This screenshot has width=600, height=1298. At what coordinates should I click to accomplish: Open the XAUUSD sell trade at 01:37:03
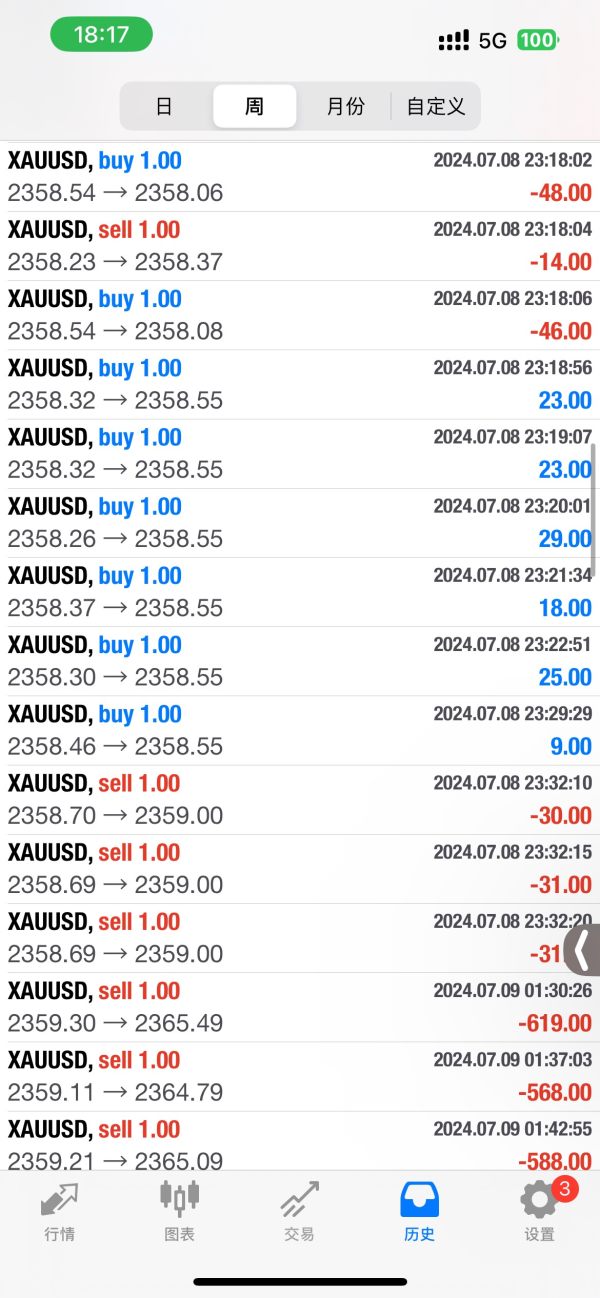click(300, 1076)
